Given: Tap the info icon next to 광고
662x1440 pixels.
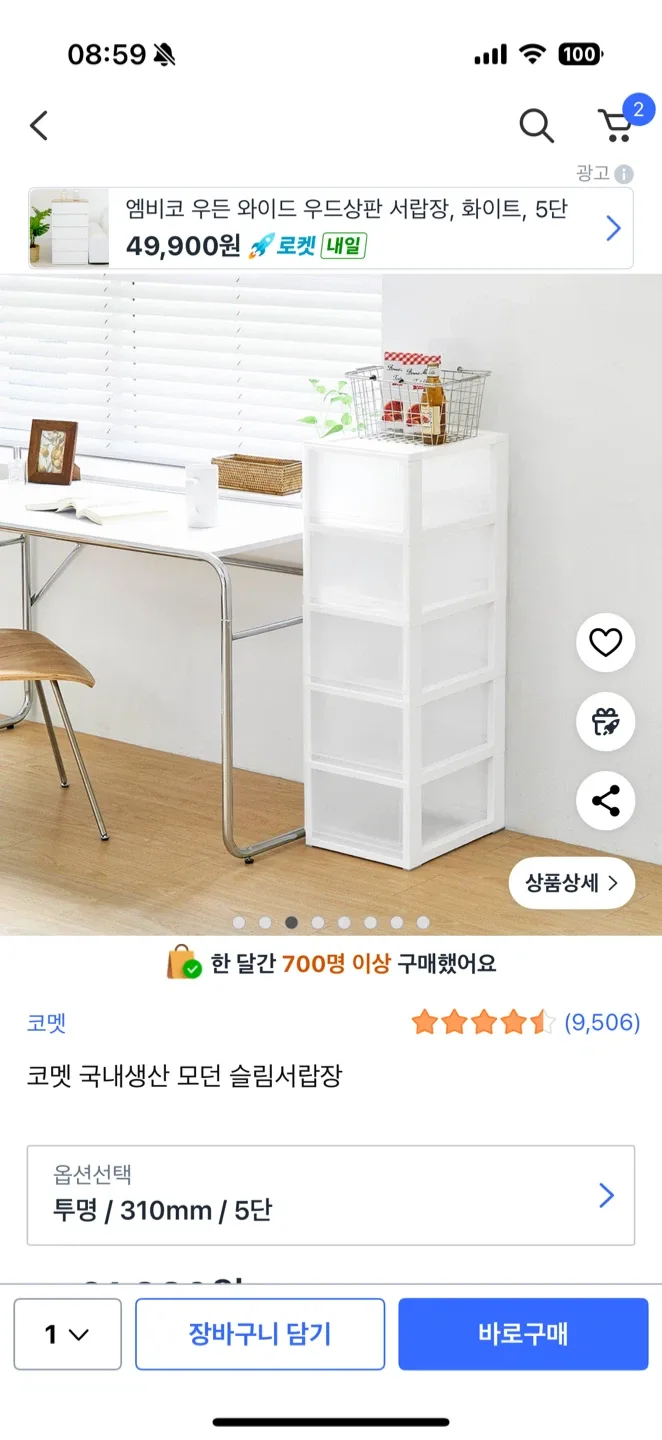Looking at the screenshot, I should [x=624, y=174].
